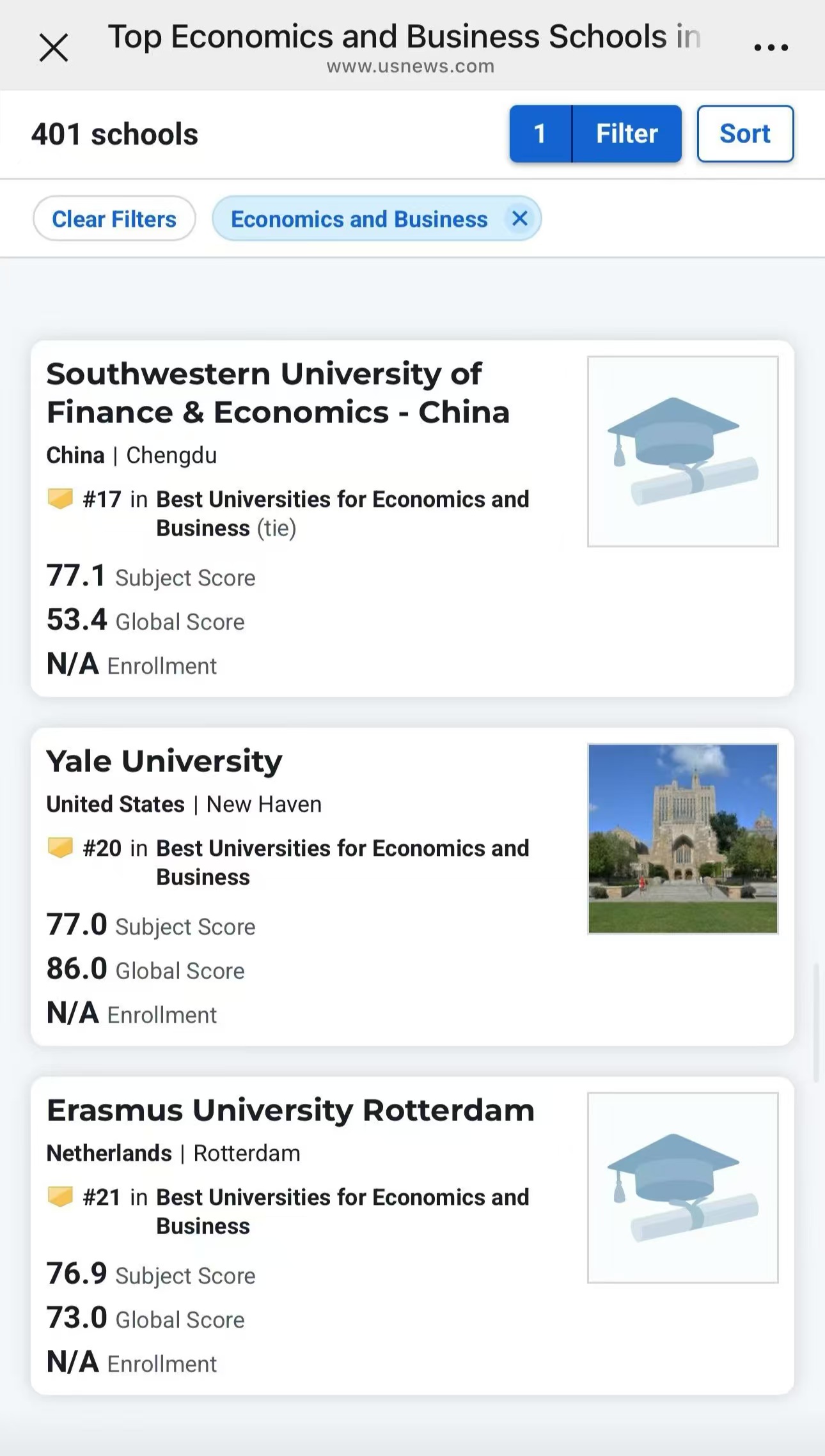
Task: Click the Clear Filters button
Action: pyautogui.click(x=114, y=219)
